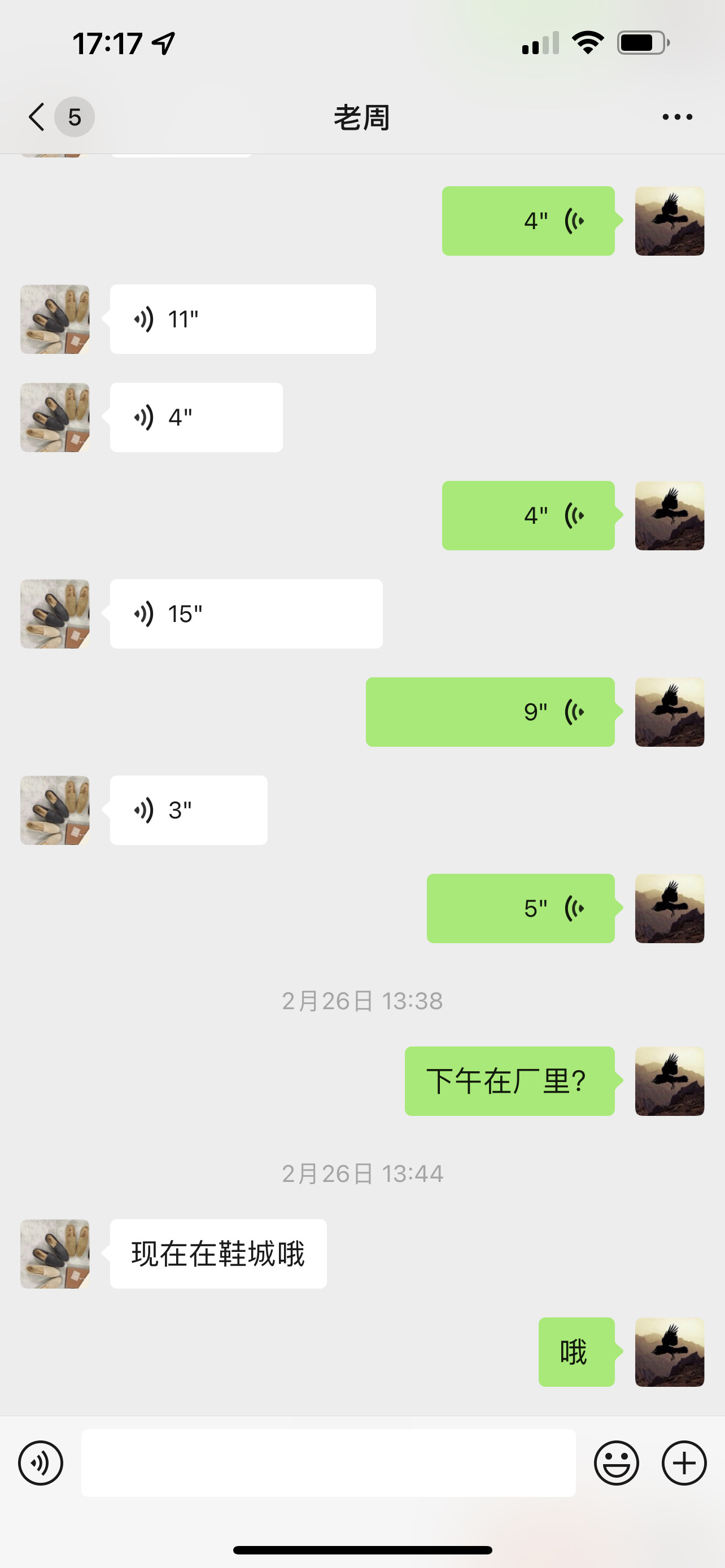Open the plus attachments panel
The image size is (725, 1568).
click(684, 1462)
